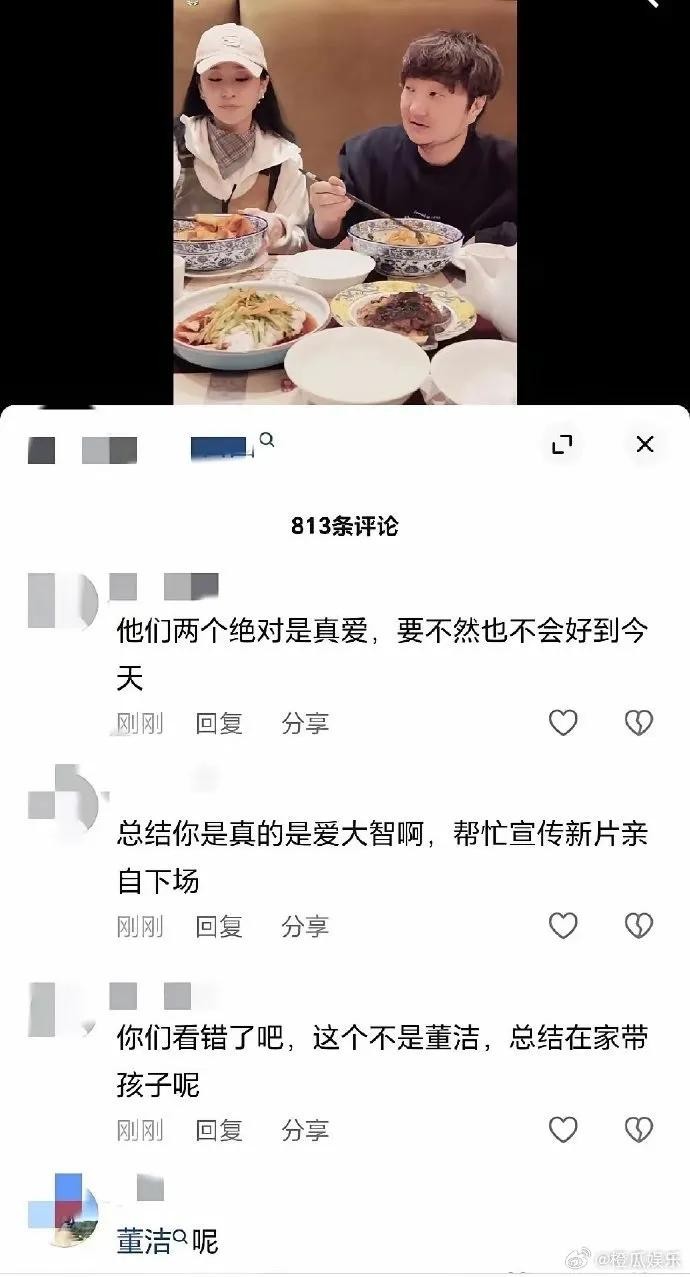Like the comment starting 你们看错了吧
The width and height of the screenshot is (690, 1277).
tap(563, 1130)
